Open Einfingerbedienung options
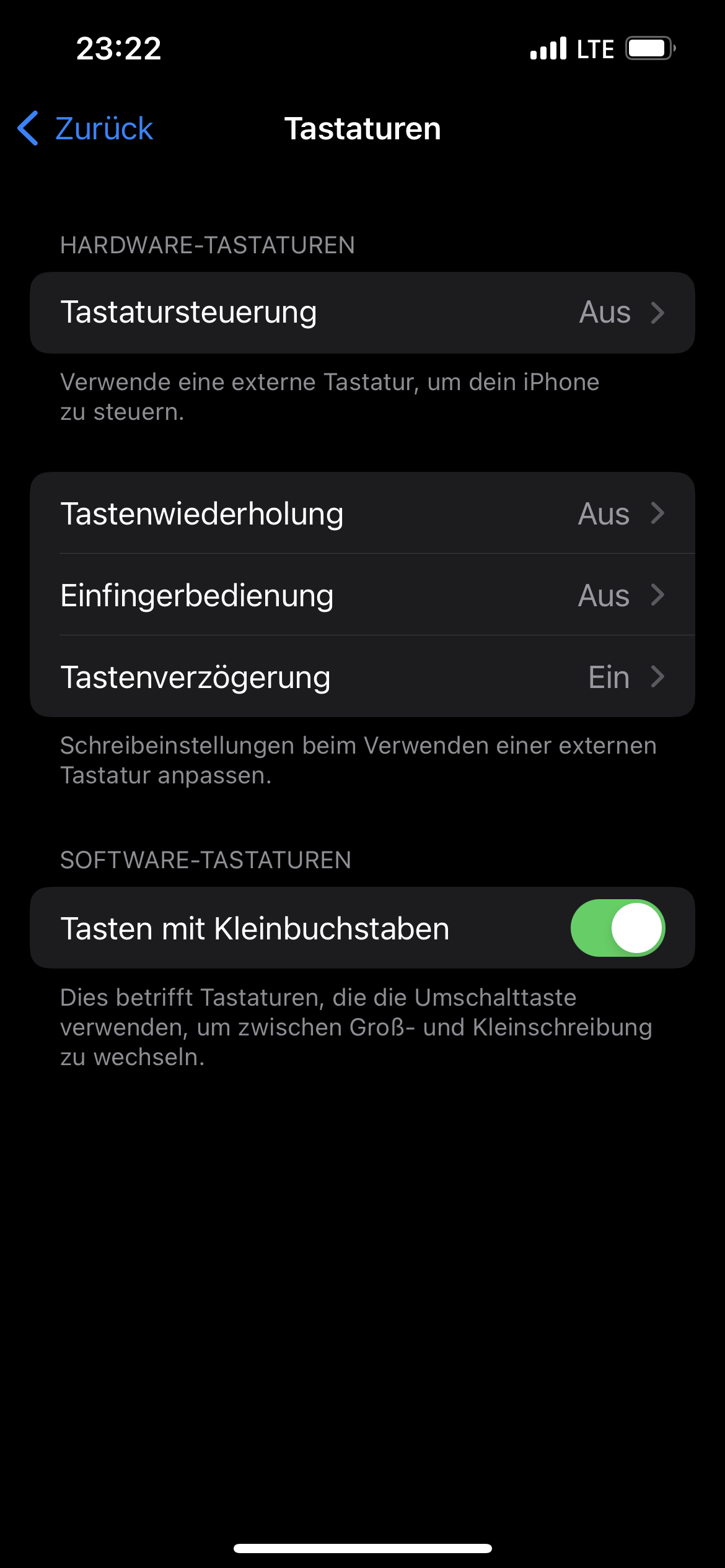725x1568 pixels. 362,595
